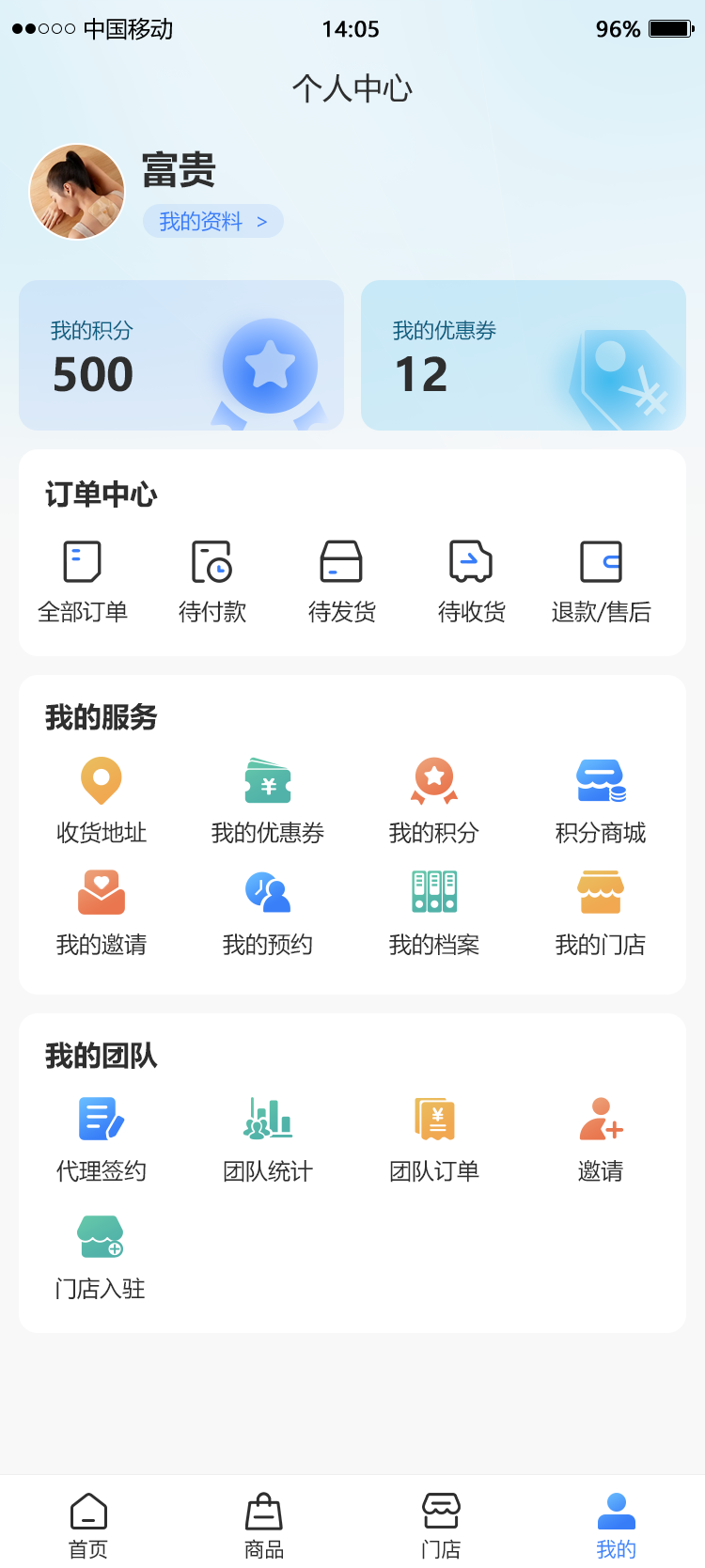Open the 我的优惠券 12 coupons card
Image resolution: width=705 pixels, height=1568 pixels.
[524, 355]
